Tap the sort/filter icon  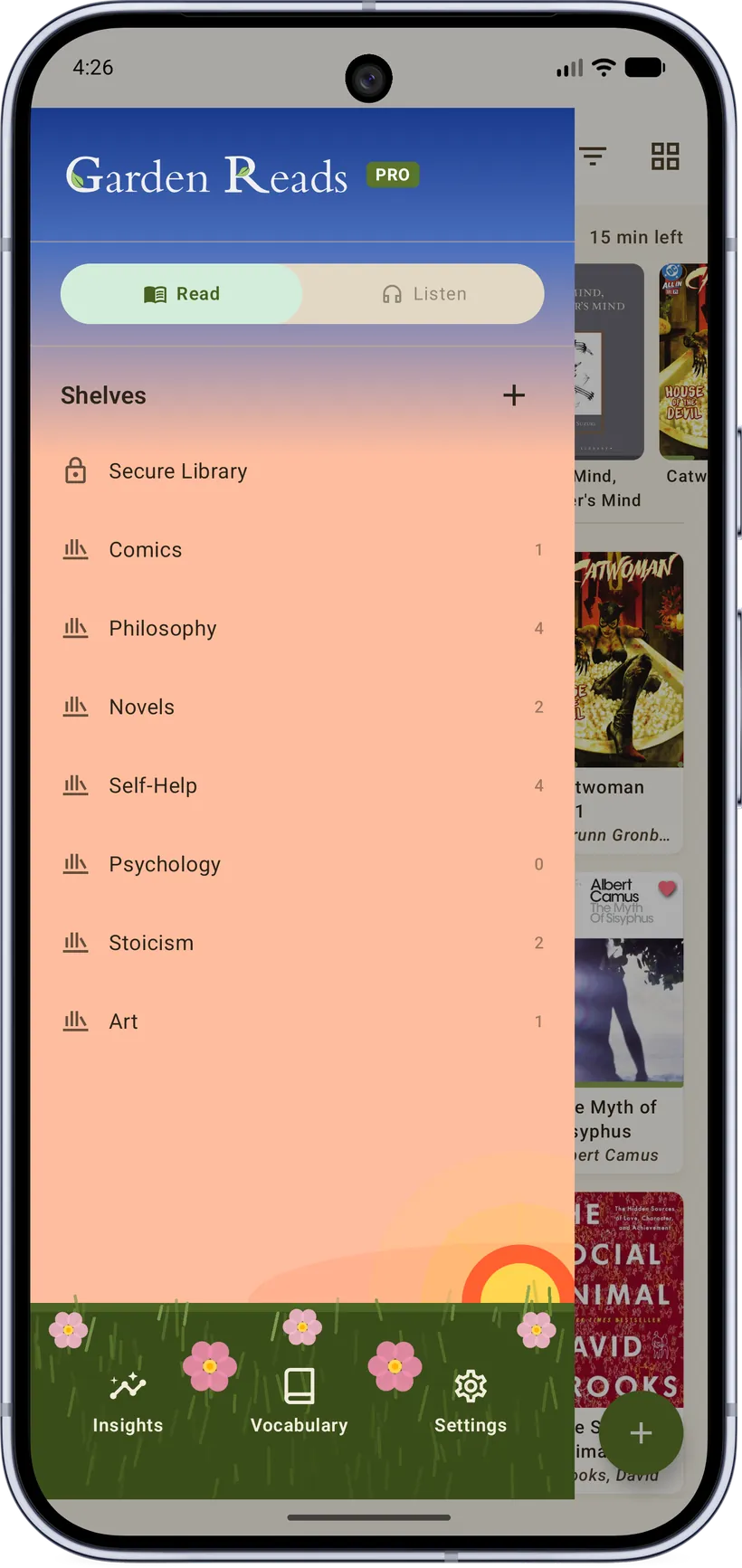pos(593,157)
